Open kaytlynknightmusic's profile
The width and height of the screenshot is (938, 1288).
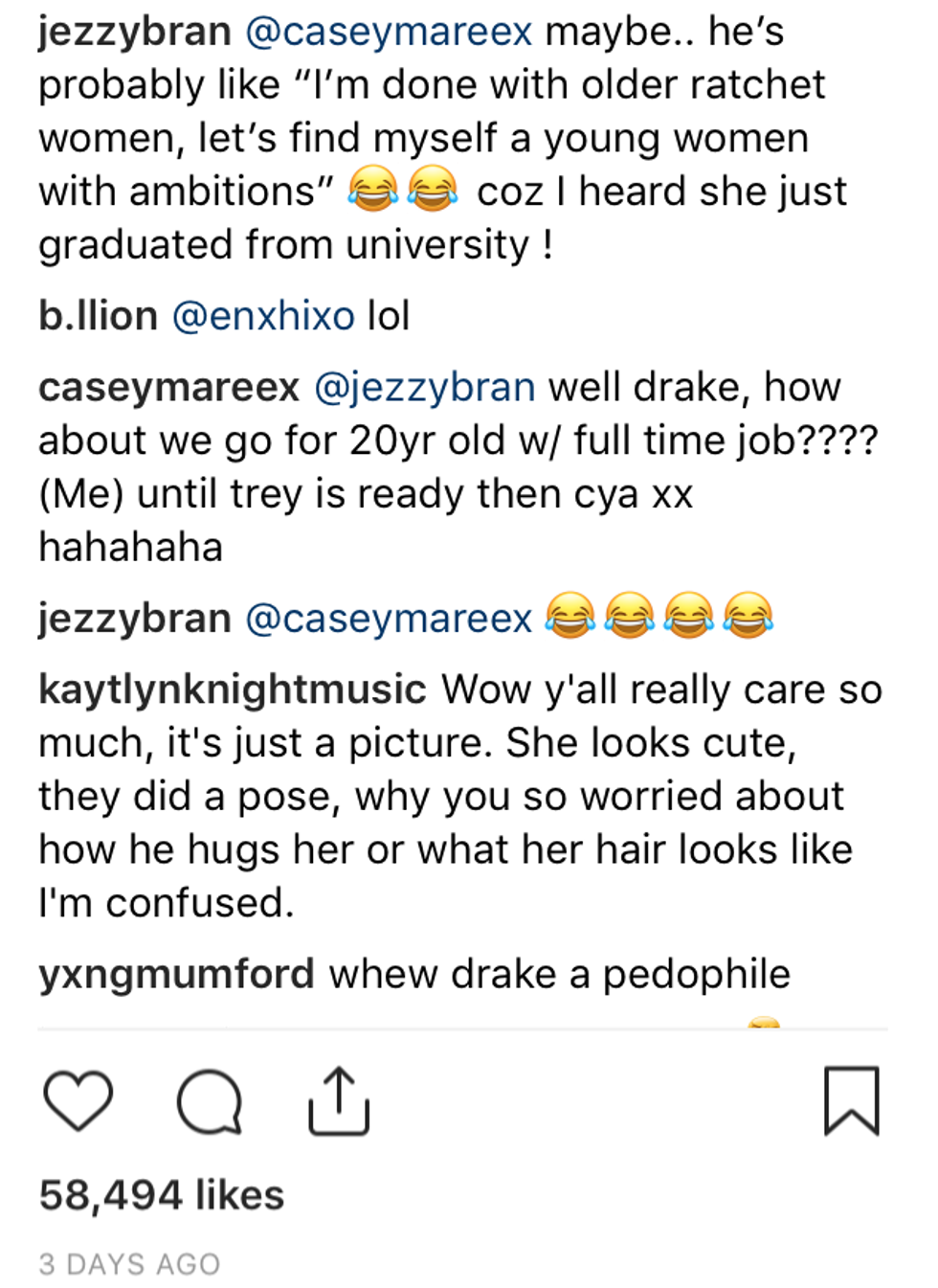[x=232, y=689]
